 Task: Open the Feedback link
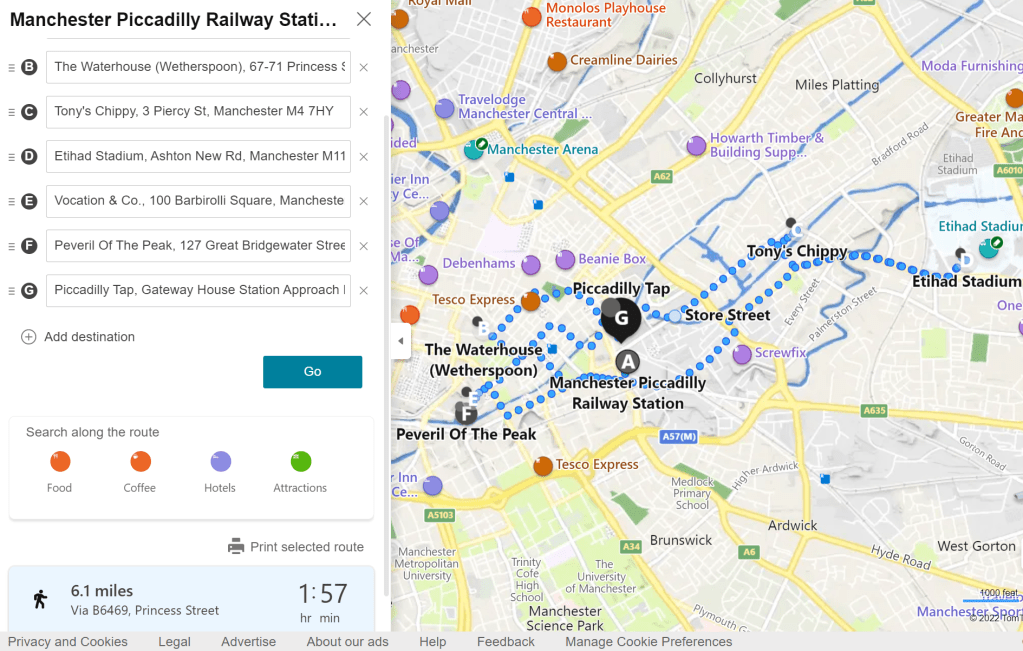tap(505, 642)
